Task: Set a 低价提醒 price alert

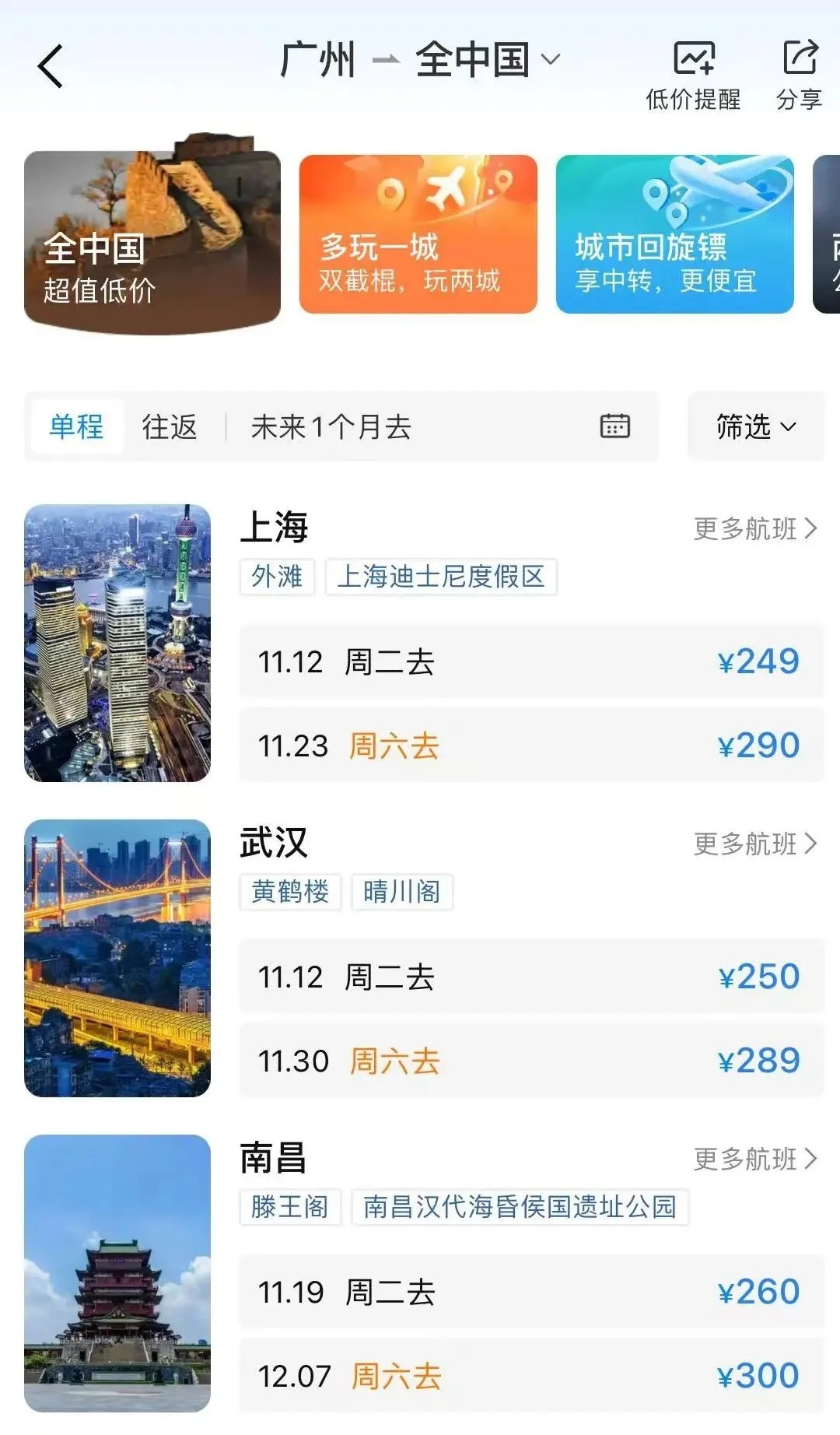Action: tap(693, 75)
